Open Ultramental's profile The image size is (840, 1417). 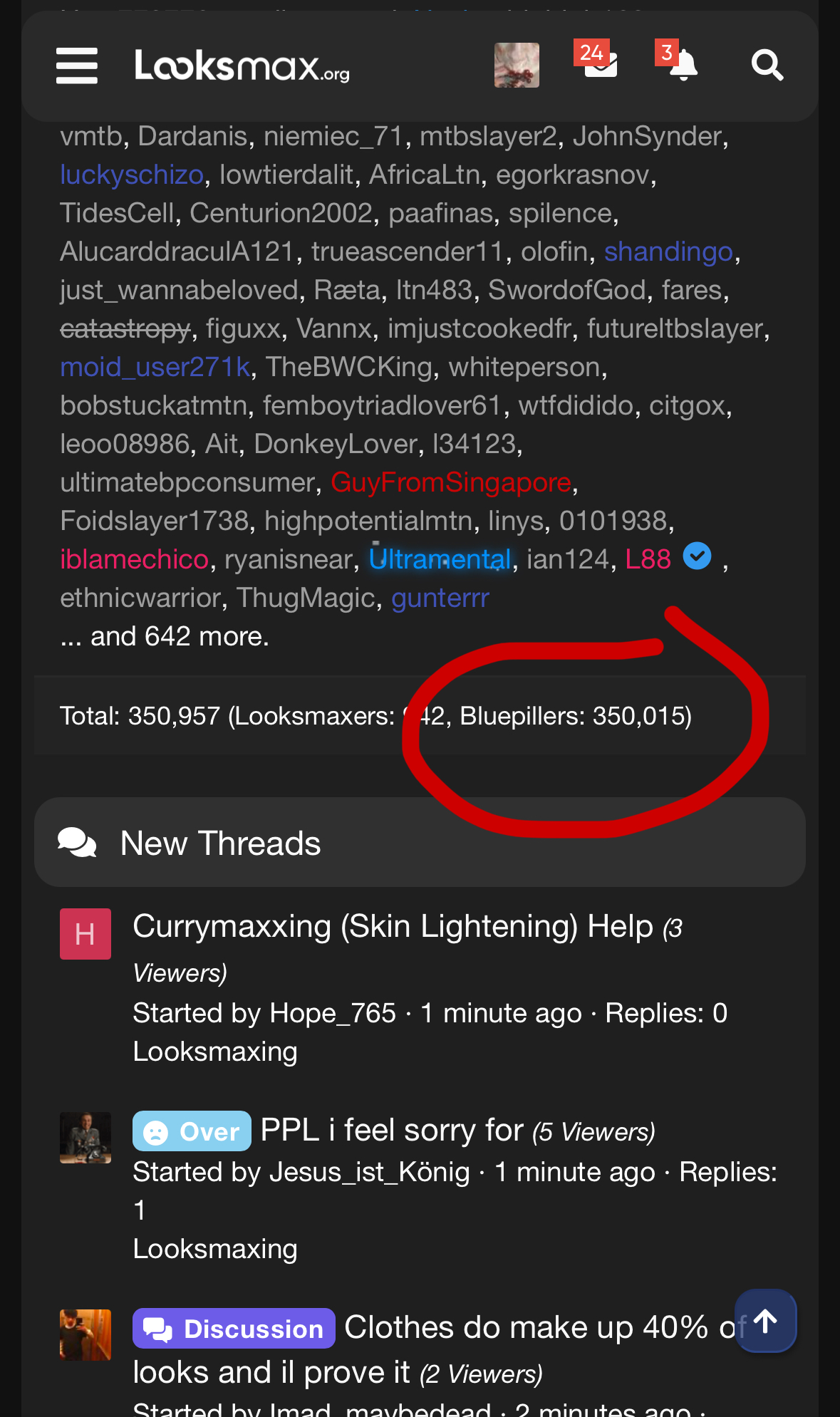440,559
